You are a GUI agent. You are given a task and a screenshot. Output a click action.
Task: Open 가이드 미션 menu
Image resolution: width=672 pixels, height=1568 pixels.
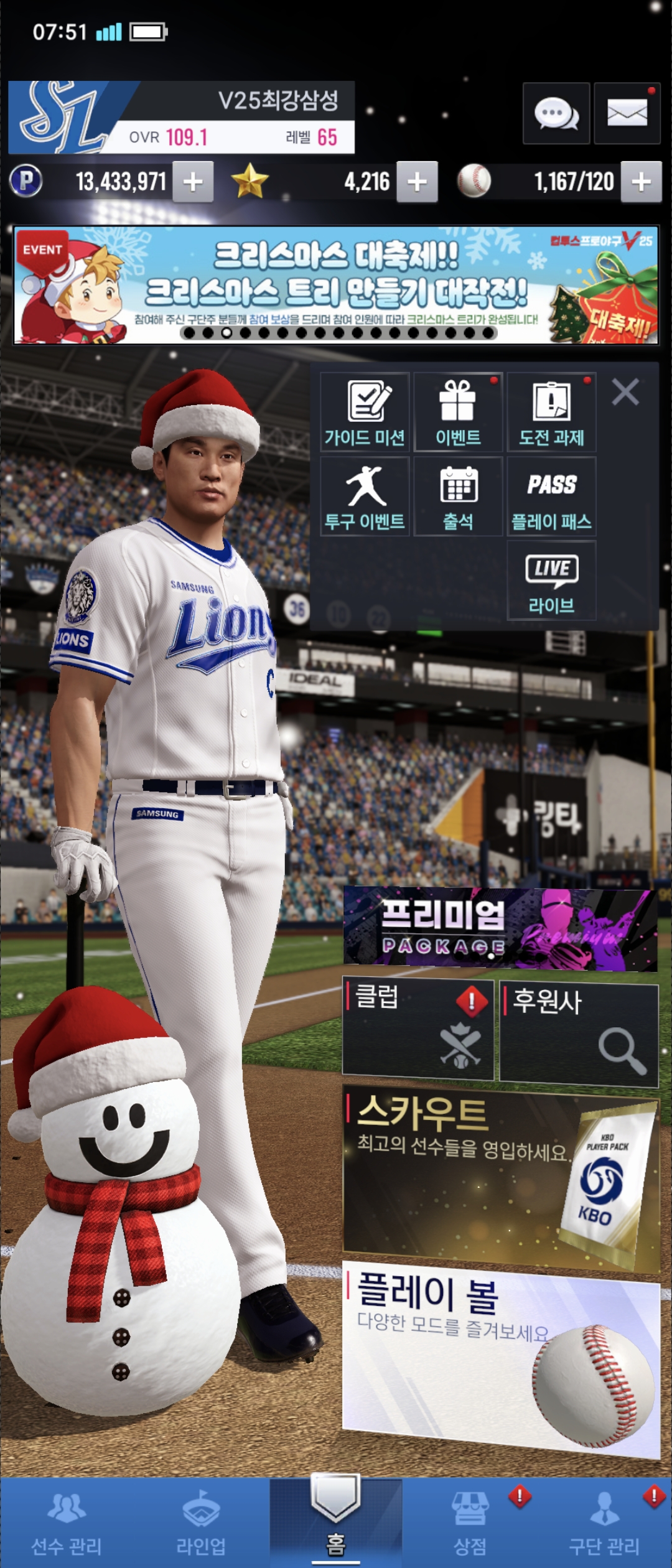(365, 412)
